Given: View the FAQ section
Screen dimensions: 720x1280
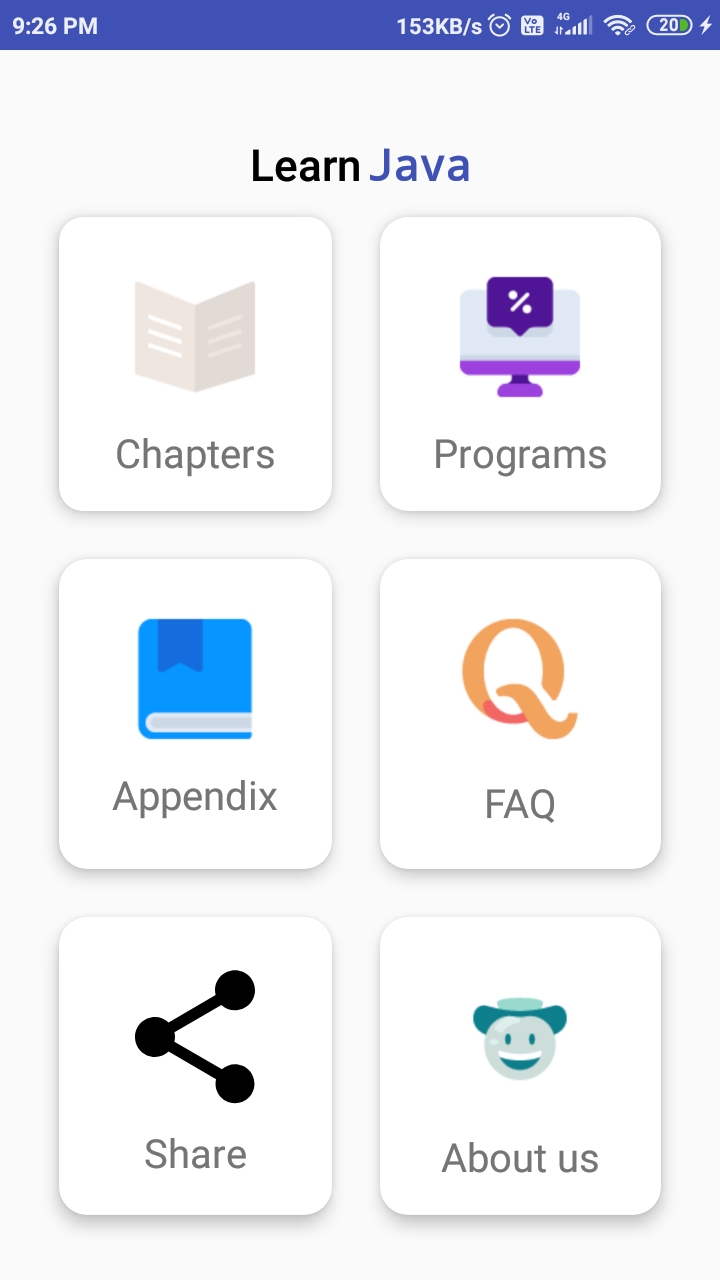Looking at the screenshot, I should click(519, 711).
